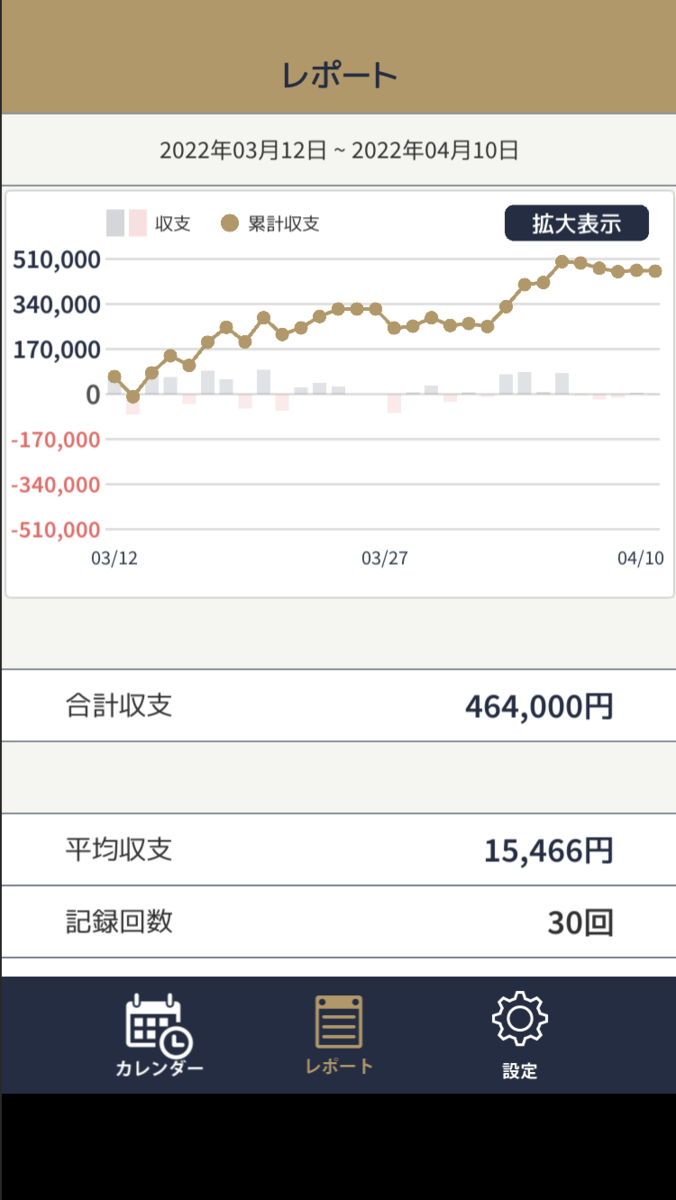
Task: Select the レポート tab
Action: coord(339,1035)
